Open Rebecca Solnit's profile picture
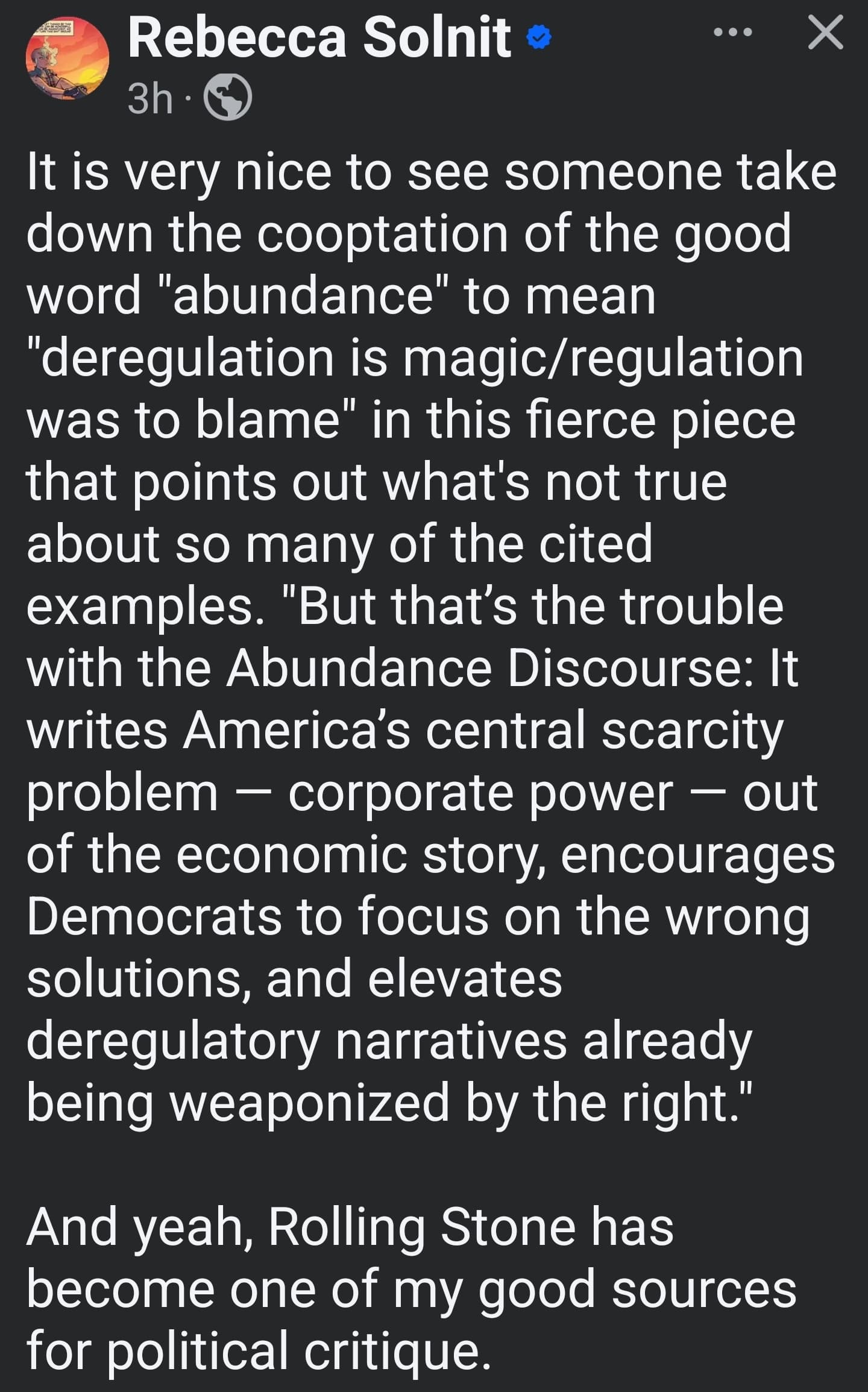The height and width of the screenshot is (1392, 868). [x=67, y=58]
